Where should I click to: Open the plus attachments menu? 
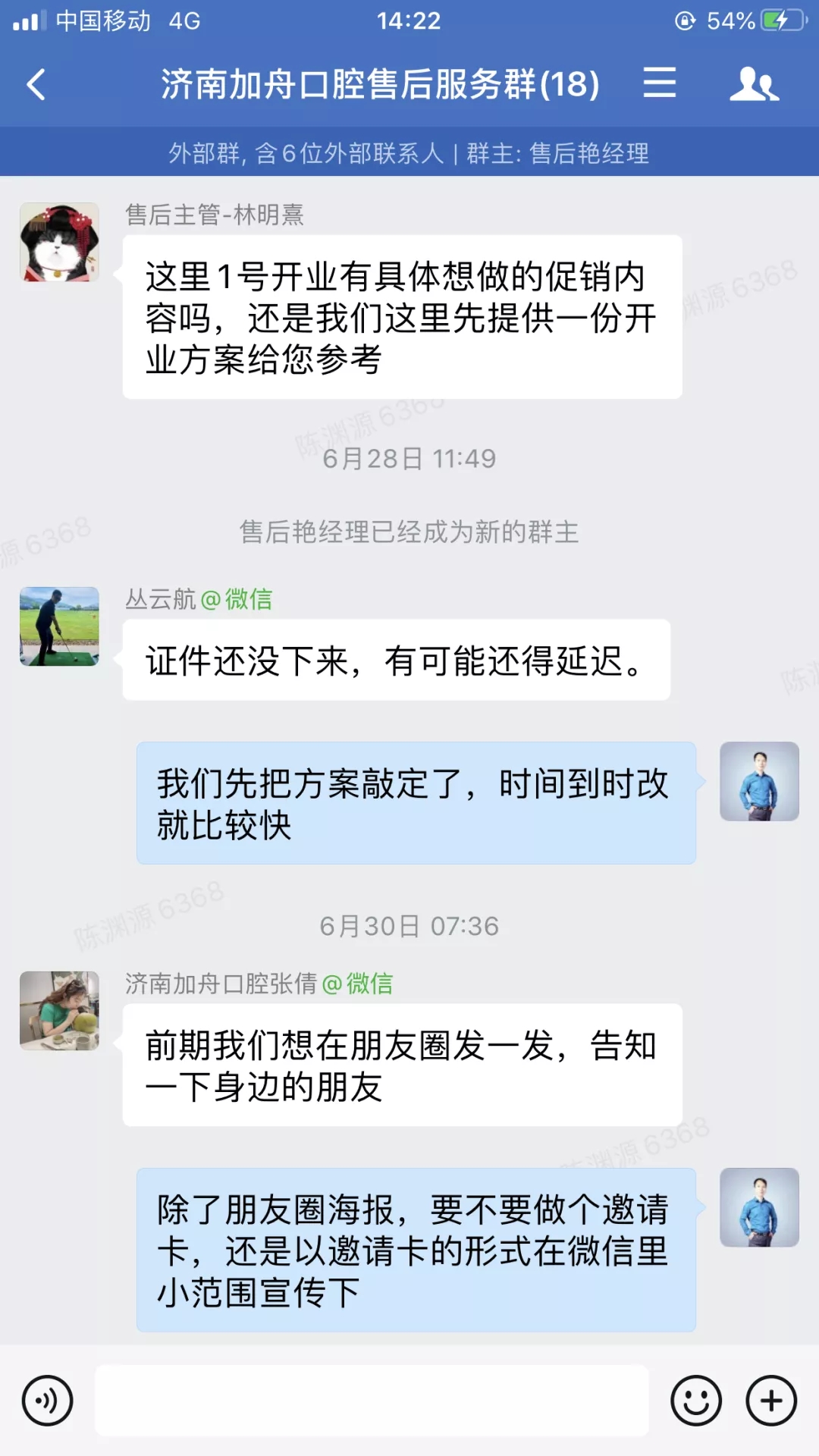click(x=771, y=1401)
